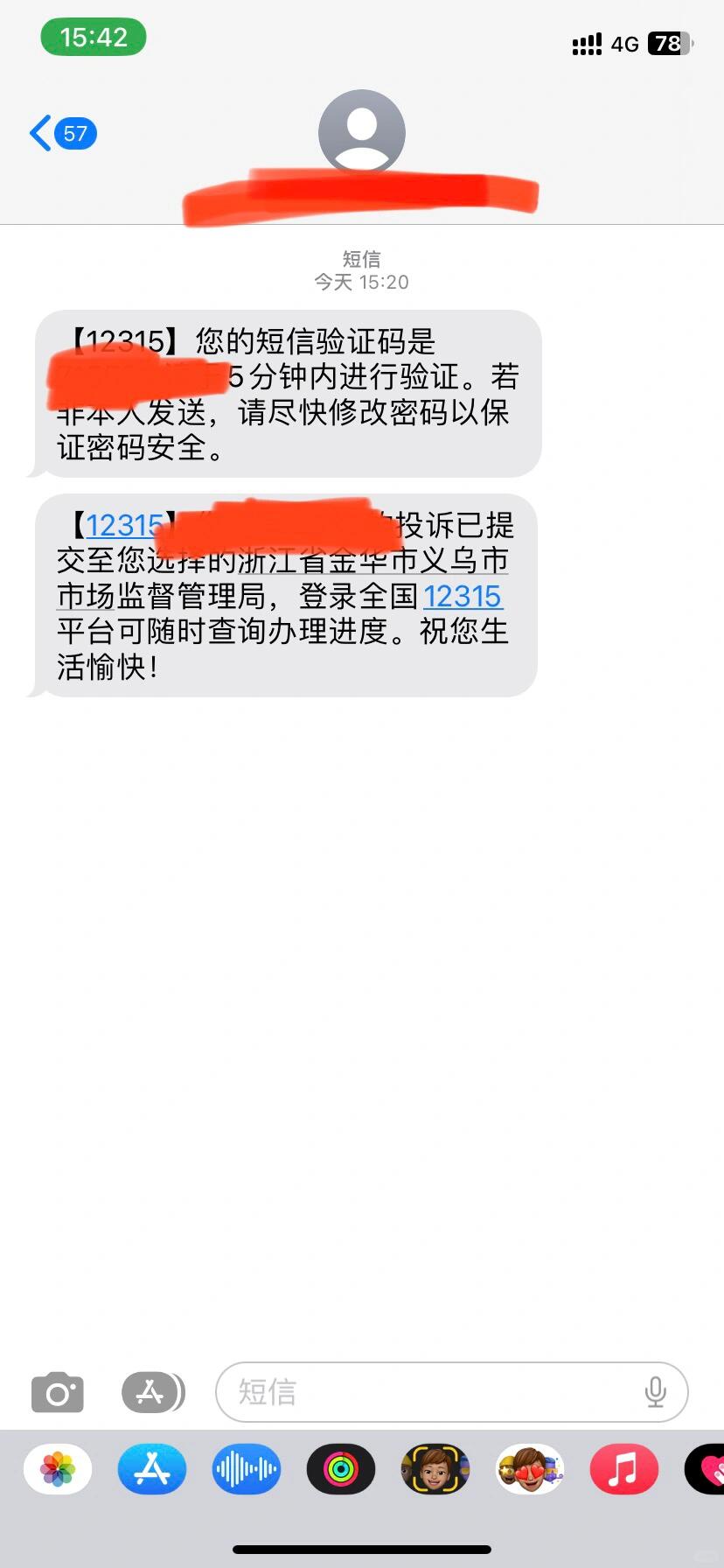Go back to the message list
This screenshot has width=724, height=1568.
tap(61, 134)
